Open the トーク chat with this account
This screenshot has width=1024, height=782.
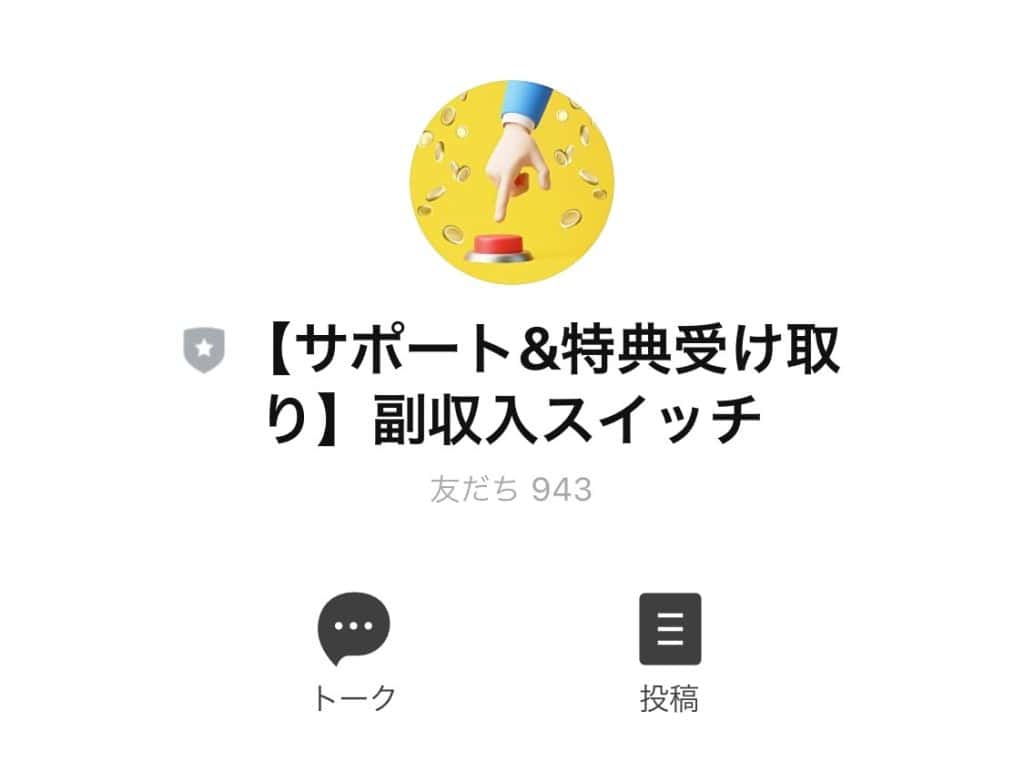tap(354, 630)
